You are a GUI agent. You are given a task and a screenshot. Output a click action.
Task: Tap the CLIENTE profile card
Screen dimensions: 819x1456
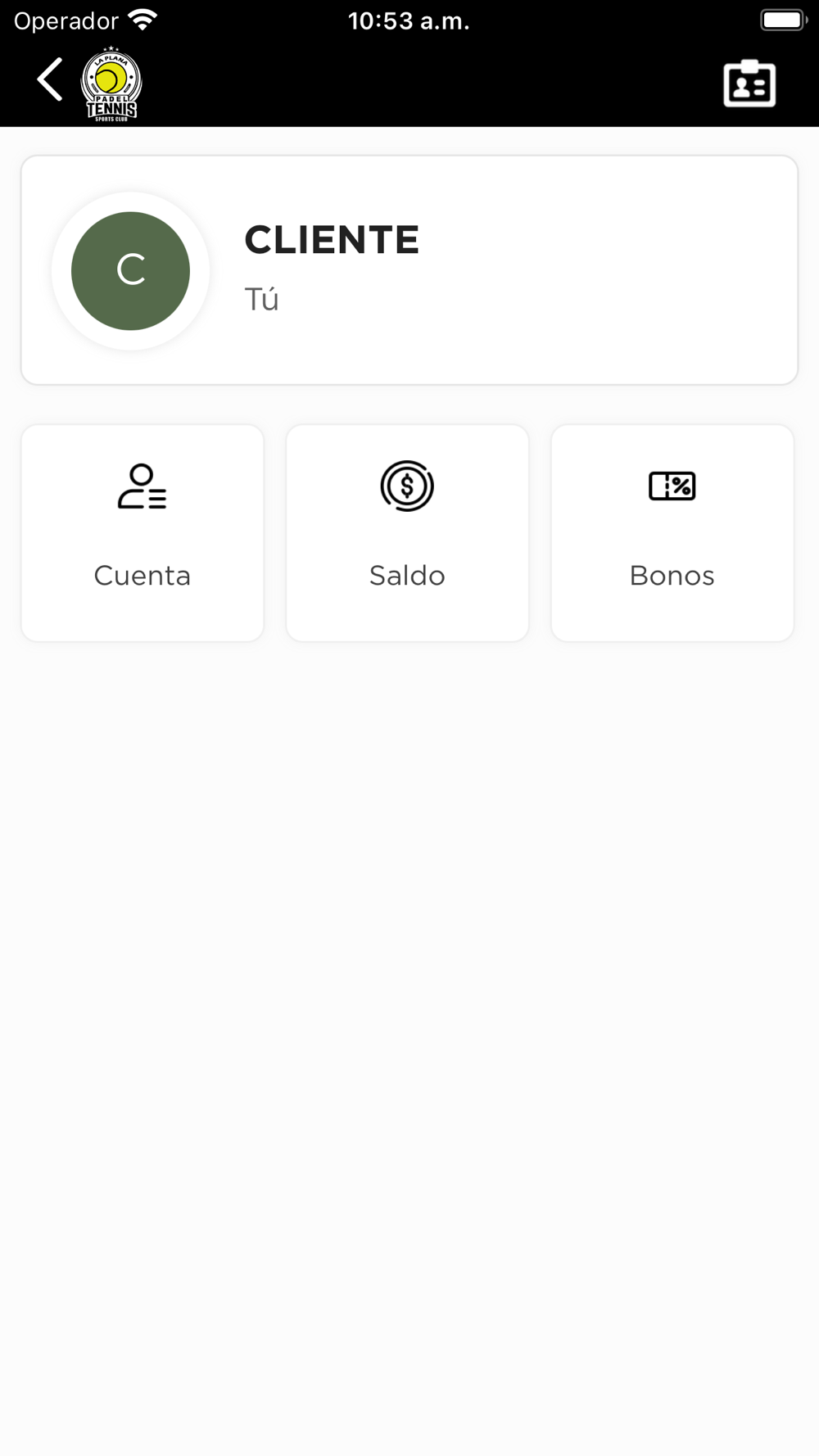(409, 270)
